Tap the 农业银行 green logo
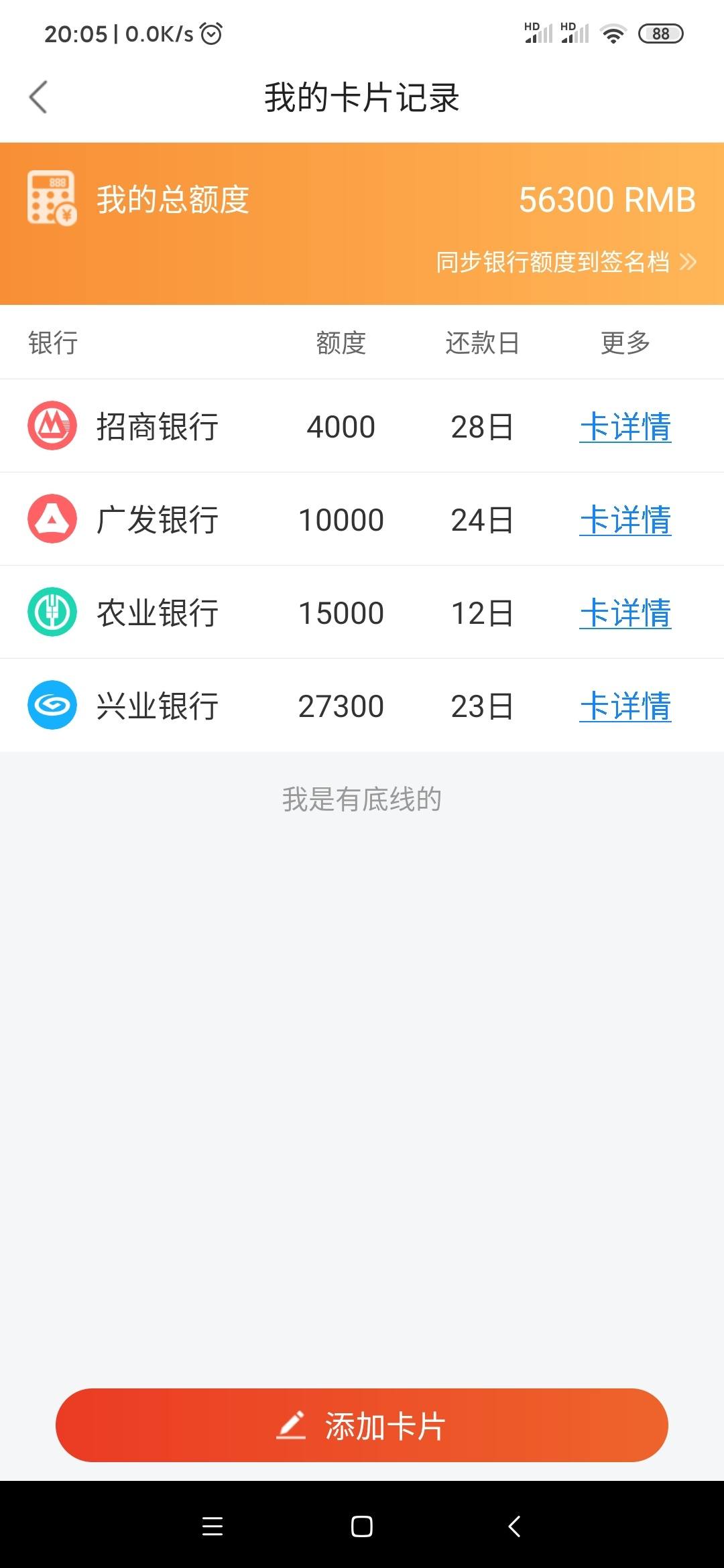This screenshot has width=724, height=1568. (52, 612)
